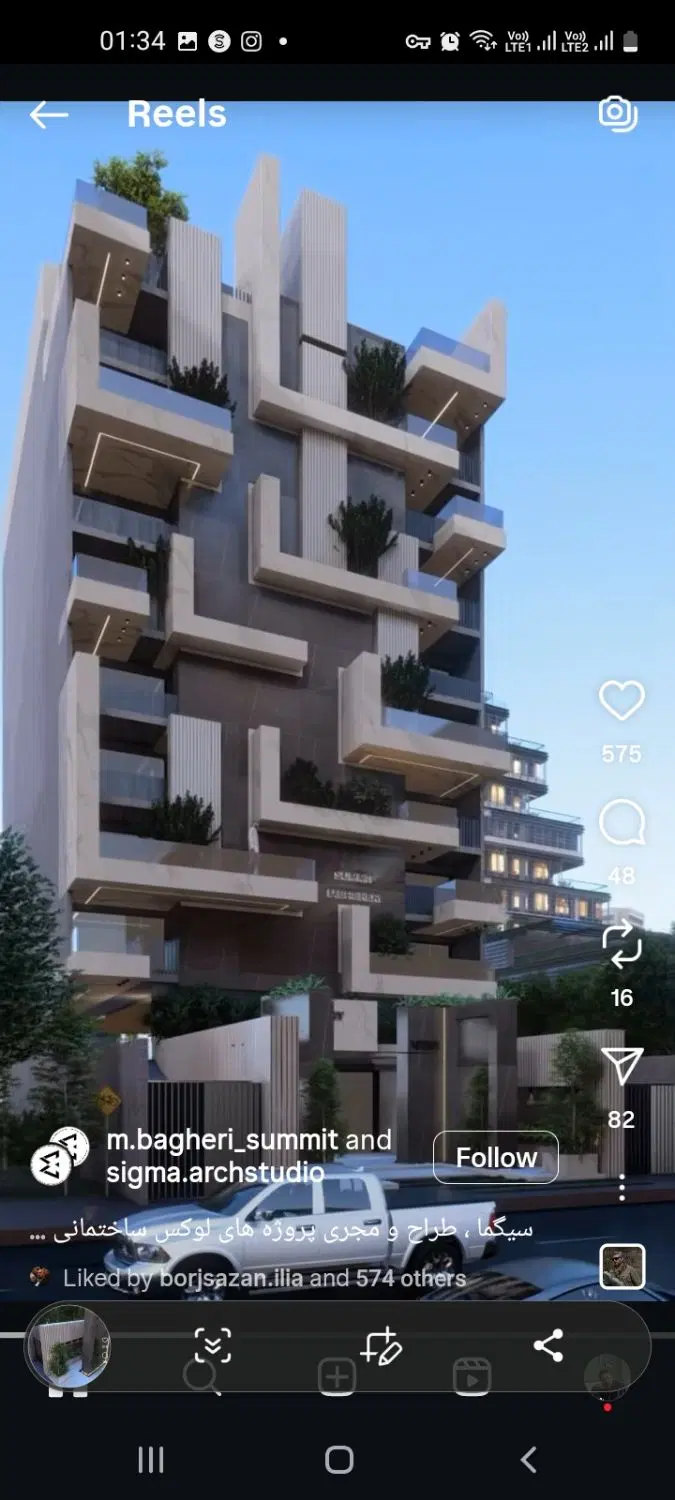Like this reel with the heart icon
The image size is (675, 1500).
[x=621, y=701]
